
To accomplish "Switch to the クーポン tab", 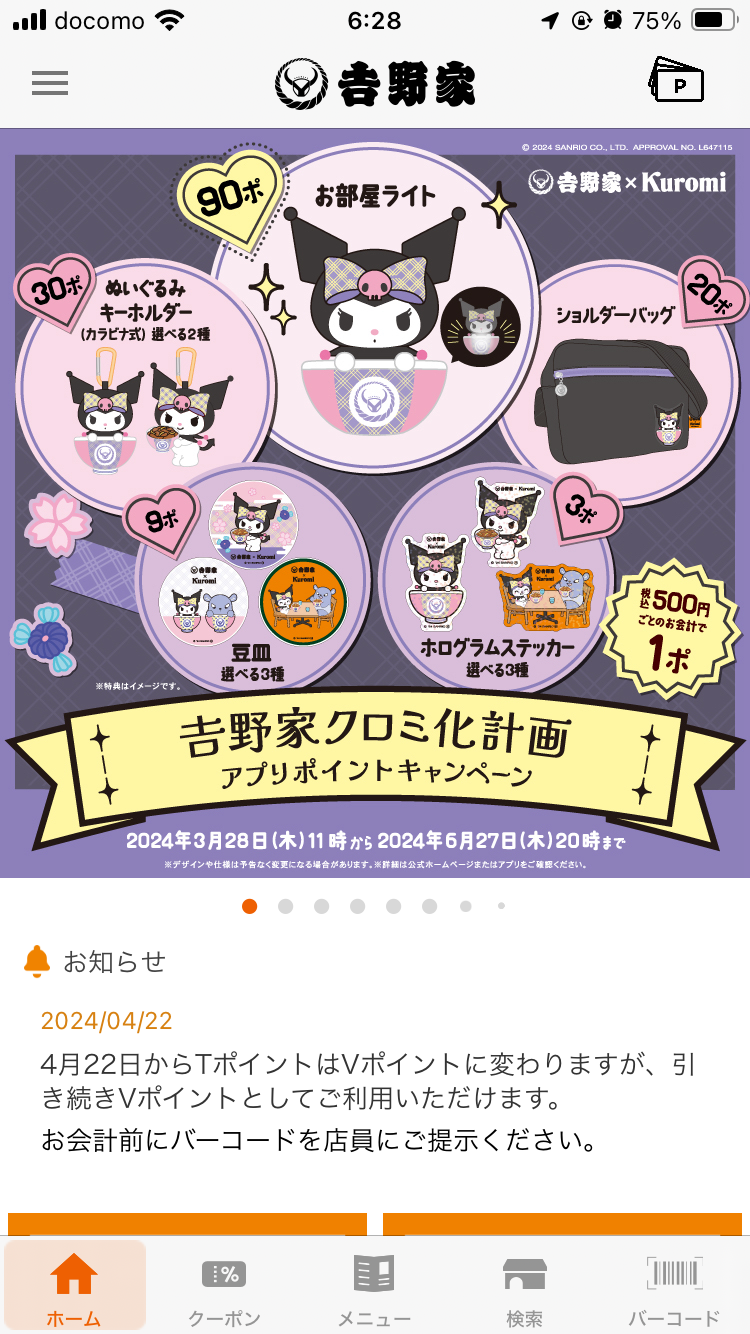I will pyautogui.click(x=224, y=1289).
